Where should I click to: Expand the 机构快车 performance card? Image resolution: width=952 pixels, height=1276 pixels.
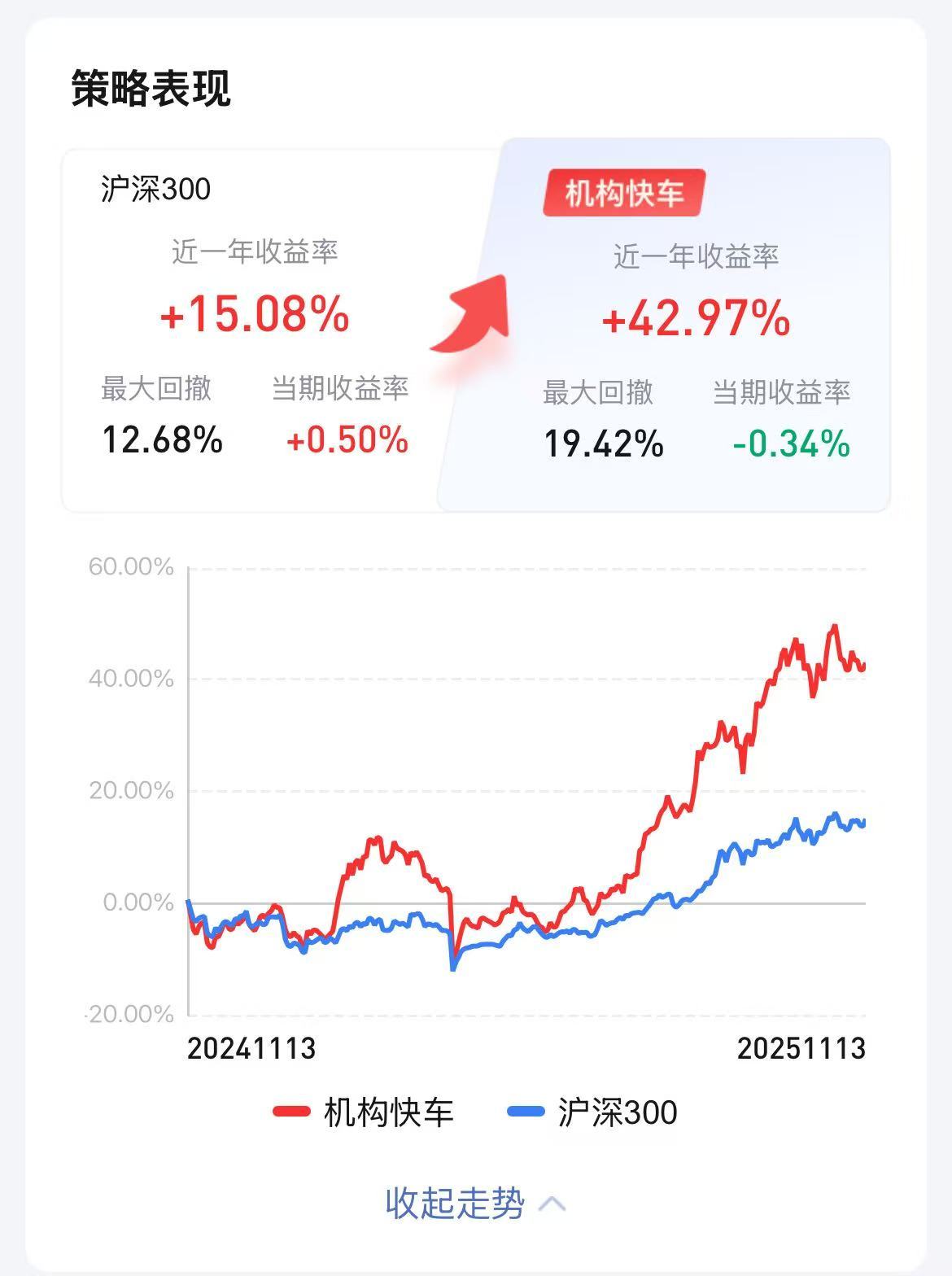tap(692, 326)
